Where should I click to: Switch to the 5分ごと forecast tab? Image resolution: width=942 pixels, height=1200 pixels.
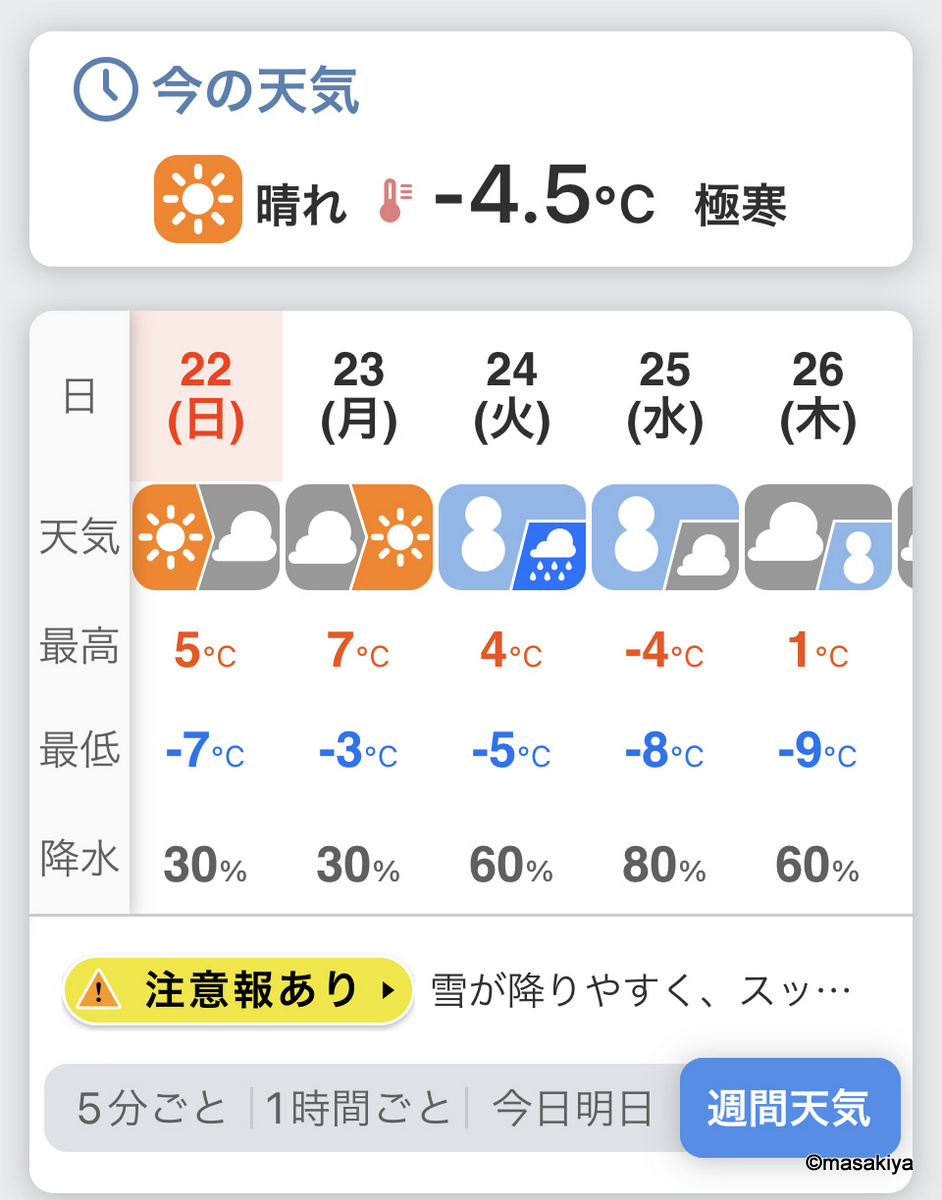click(x=151, y=1108)
